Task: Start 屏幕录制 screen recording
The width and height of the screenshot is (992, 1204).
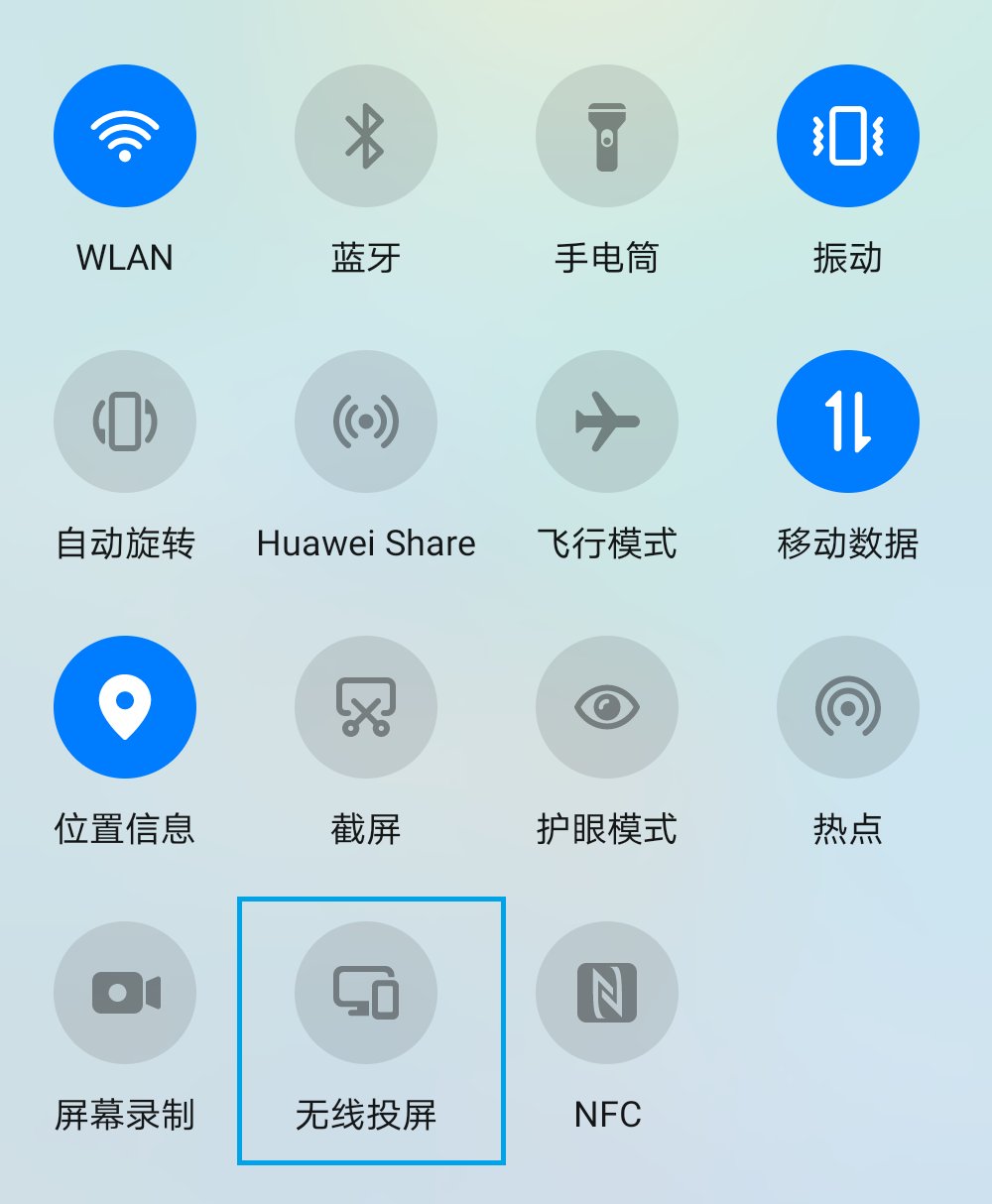Action: (125, 992)
